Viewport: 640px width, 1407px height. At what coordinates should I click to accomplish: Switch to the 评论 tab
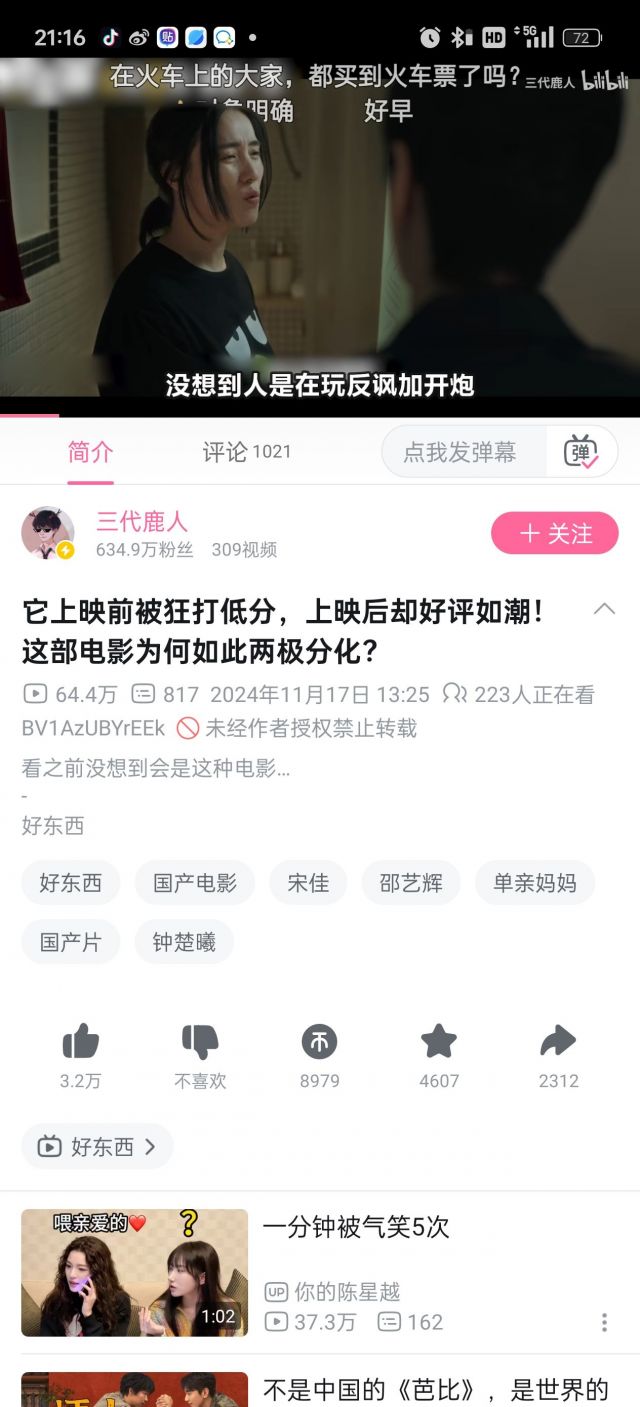tap(246, 452)
